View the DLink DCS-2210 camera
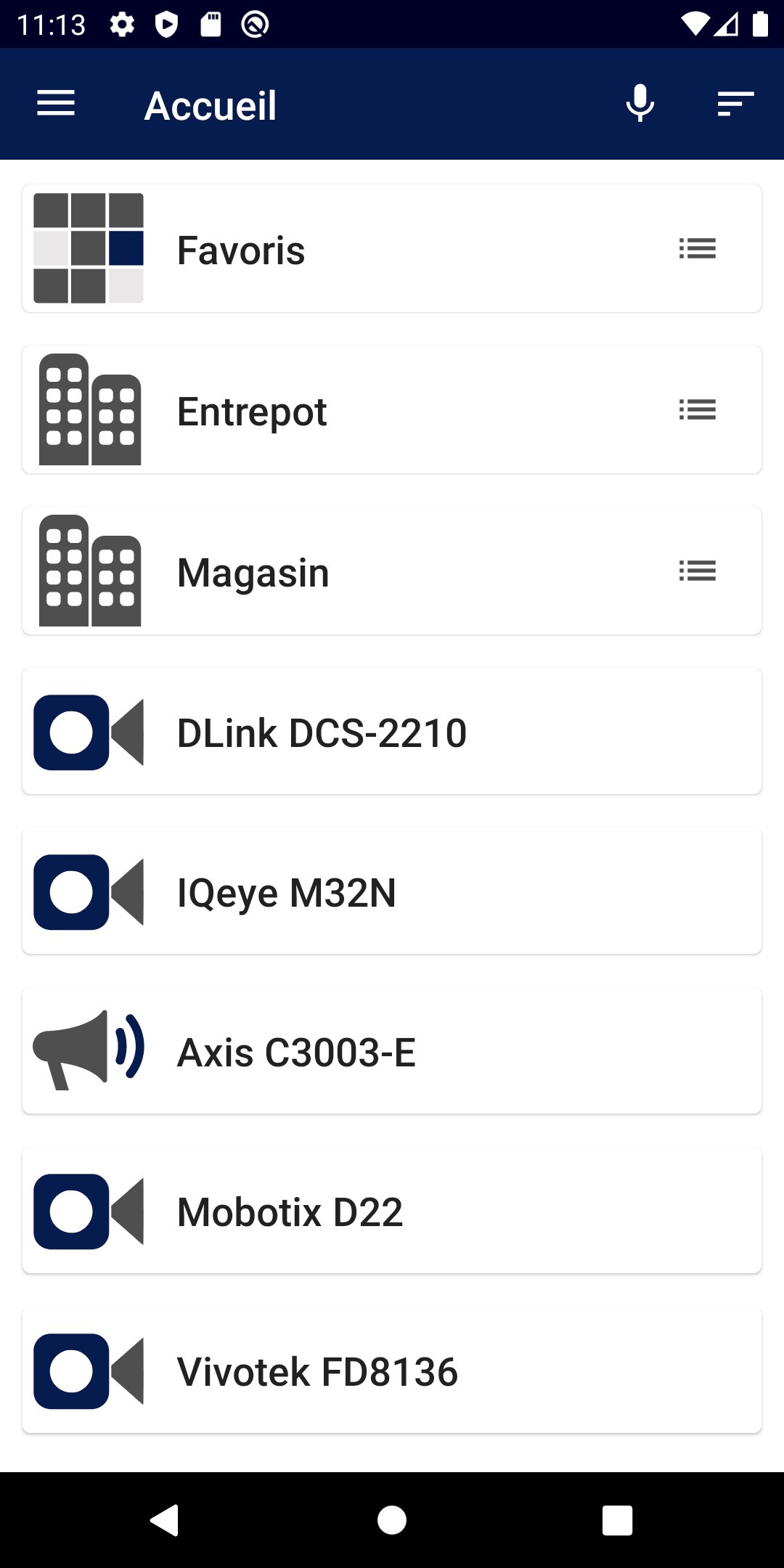The height and width of the screenshot is (1568, 784). pyautogui.click(x=392, y=732)
